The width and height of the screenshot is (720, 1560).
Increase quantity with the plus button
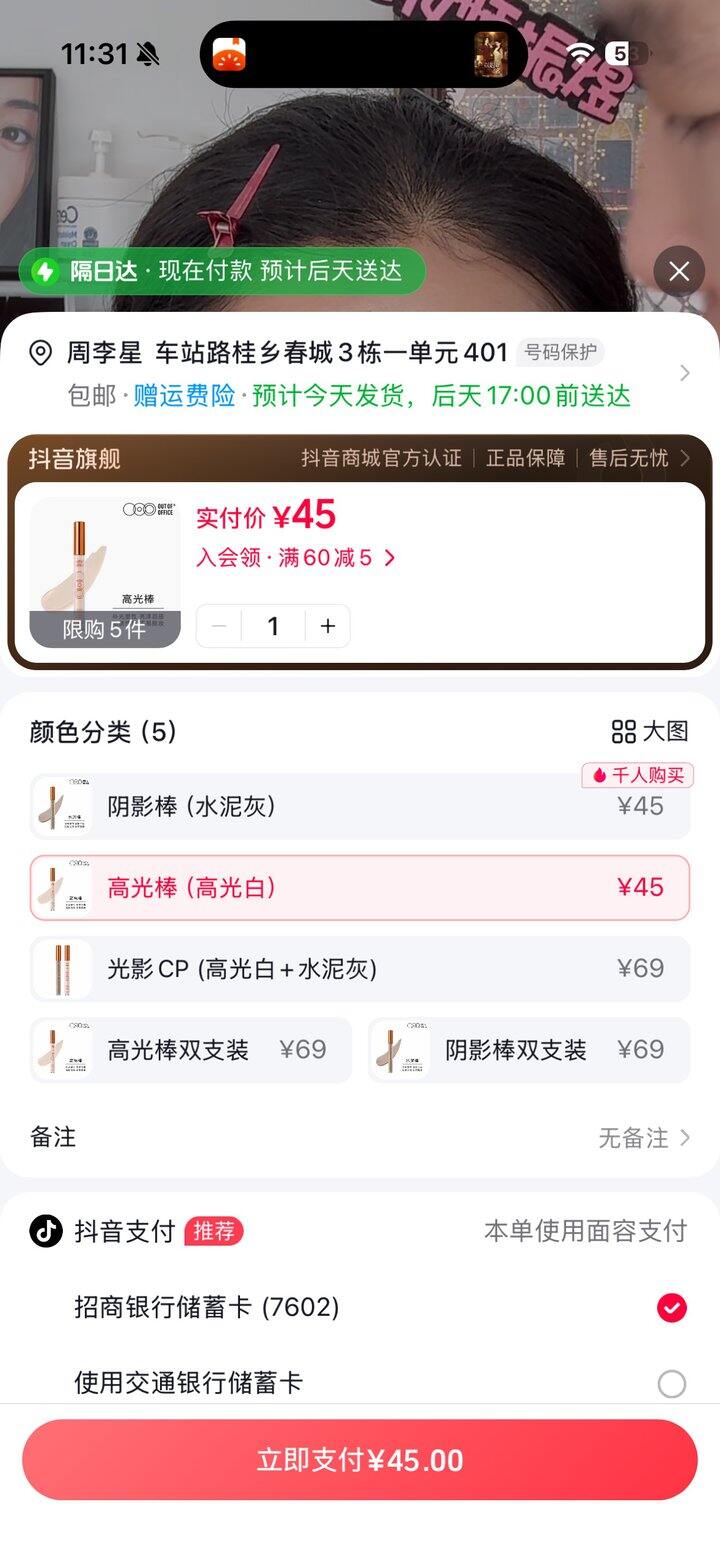[x=327, y=627]
